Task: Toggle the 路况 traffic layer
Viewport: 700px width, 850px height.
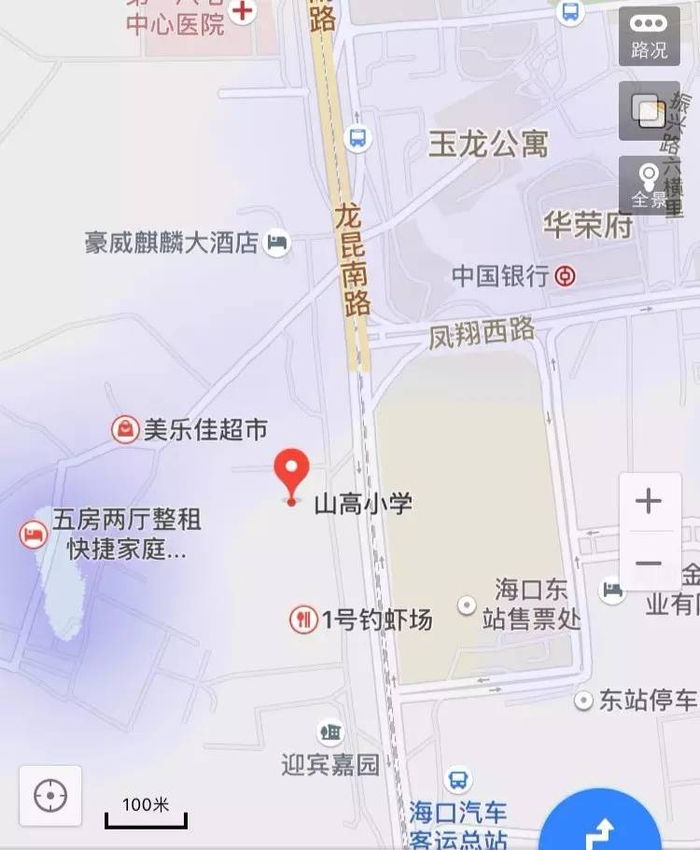Action: tap(649, 36)
